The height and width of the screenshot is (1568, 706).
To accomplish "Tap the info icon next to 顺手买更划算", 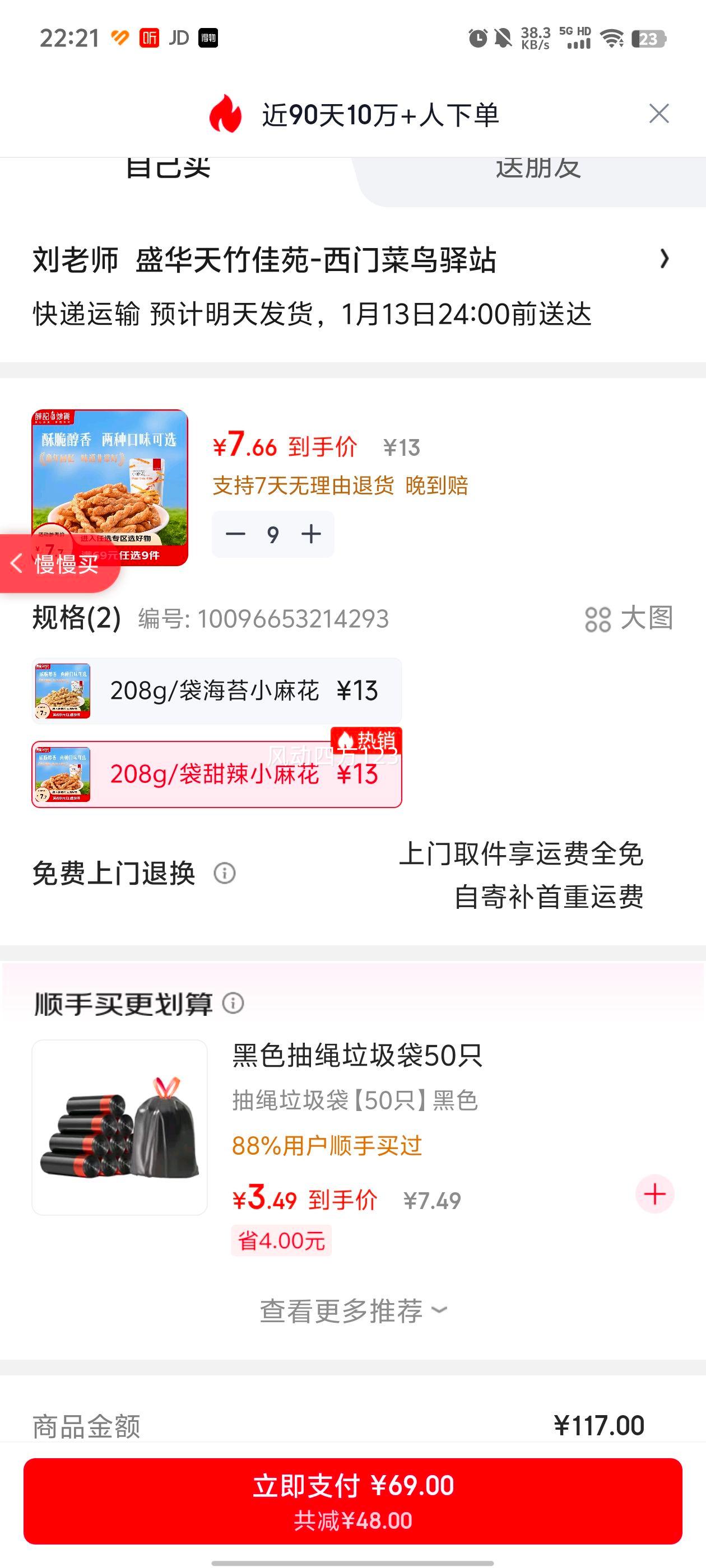I will pos(234,1004).
